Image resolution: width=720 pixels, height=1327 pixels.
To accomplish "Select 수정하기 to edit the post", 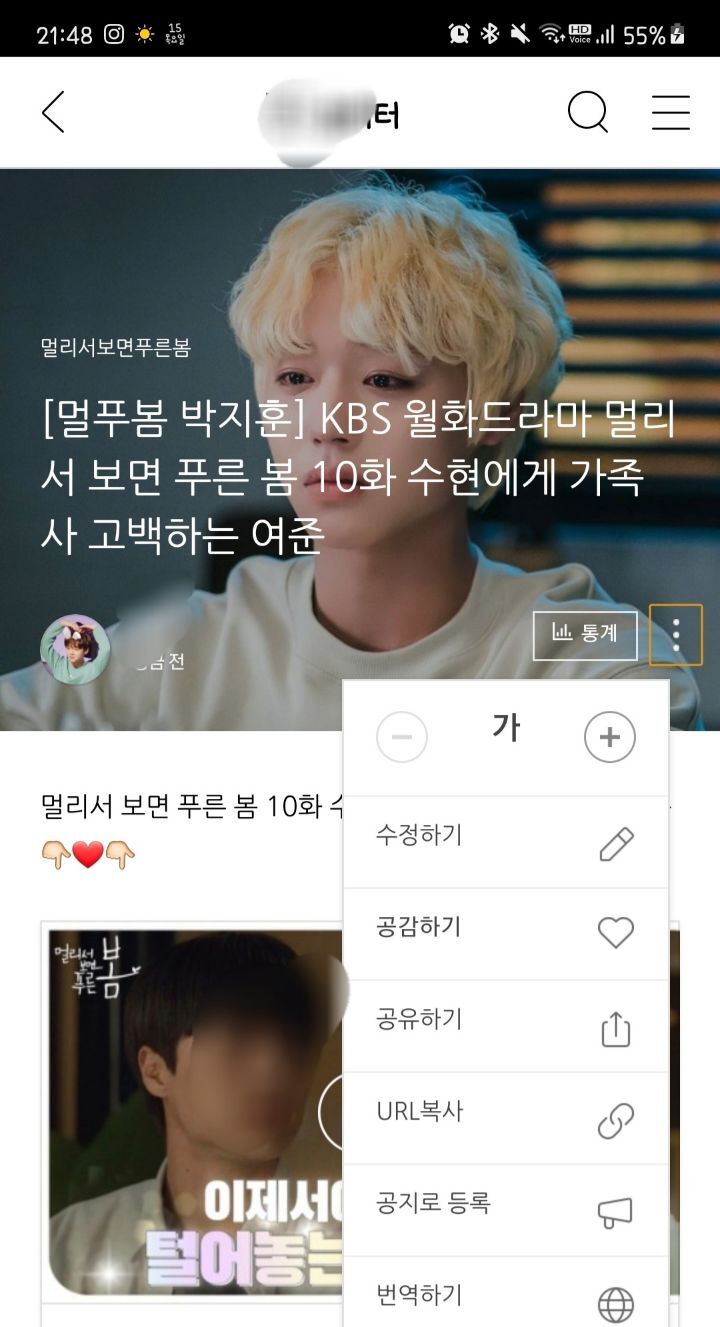I will tap(505, 842).
